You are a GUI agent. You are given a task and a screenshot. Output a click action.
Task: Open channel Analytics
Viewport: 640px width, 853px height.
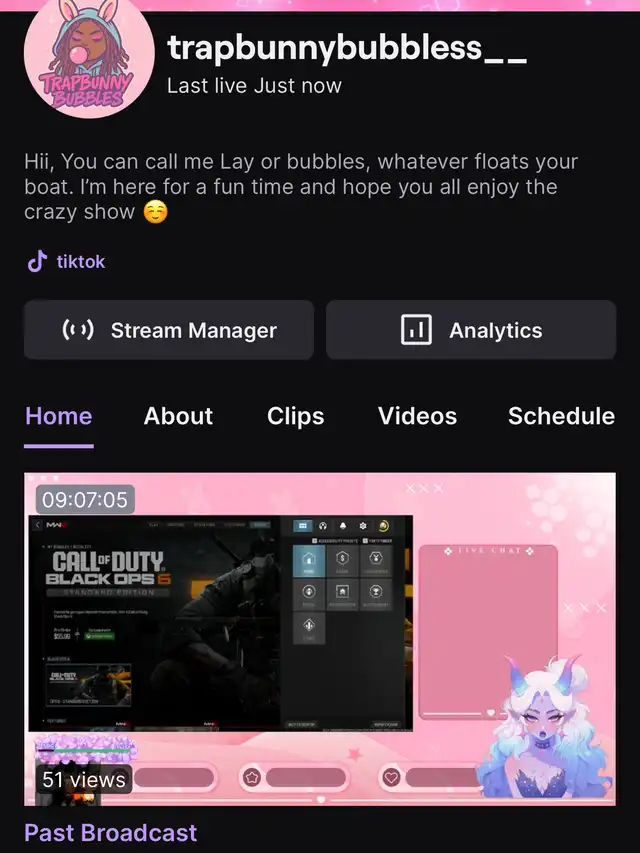coord(471,330)
